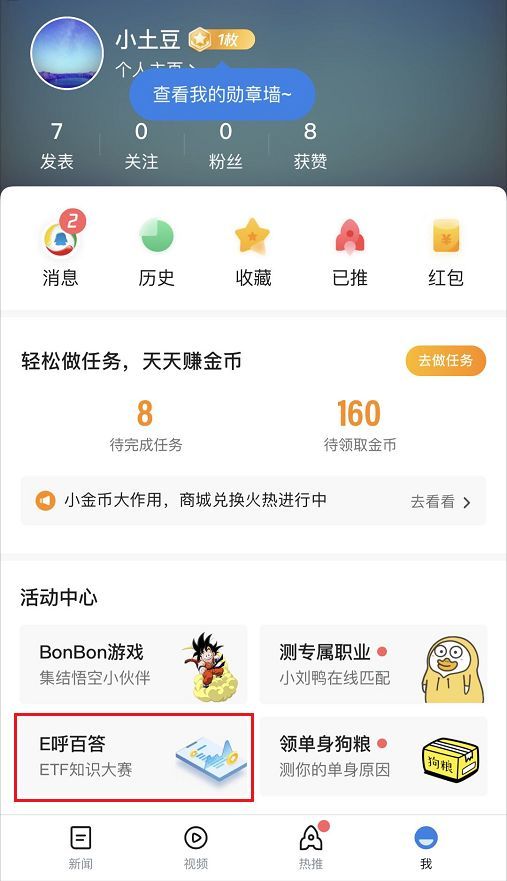Viewport: 507px width, 881px height.
Task: Open the profile avatar picture
Action: coord(67,53)
